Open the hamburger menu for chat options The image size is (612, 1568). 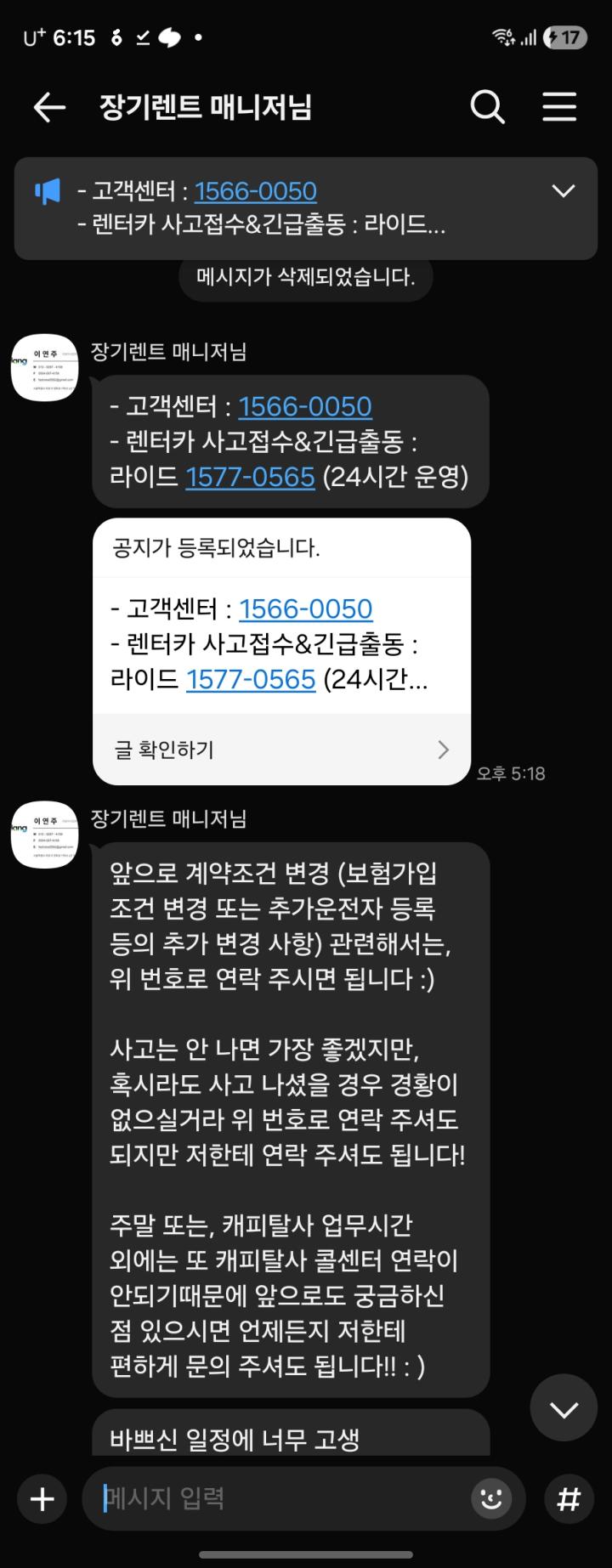pos(559,106)
